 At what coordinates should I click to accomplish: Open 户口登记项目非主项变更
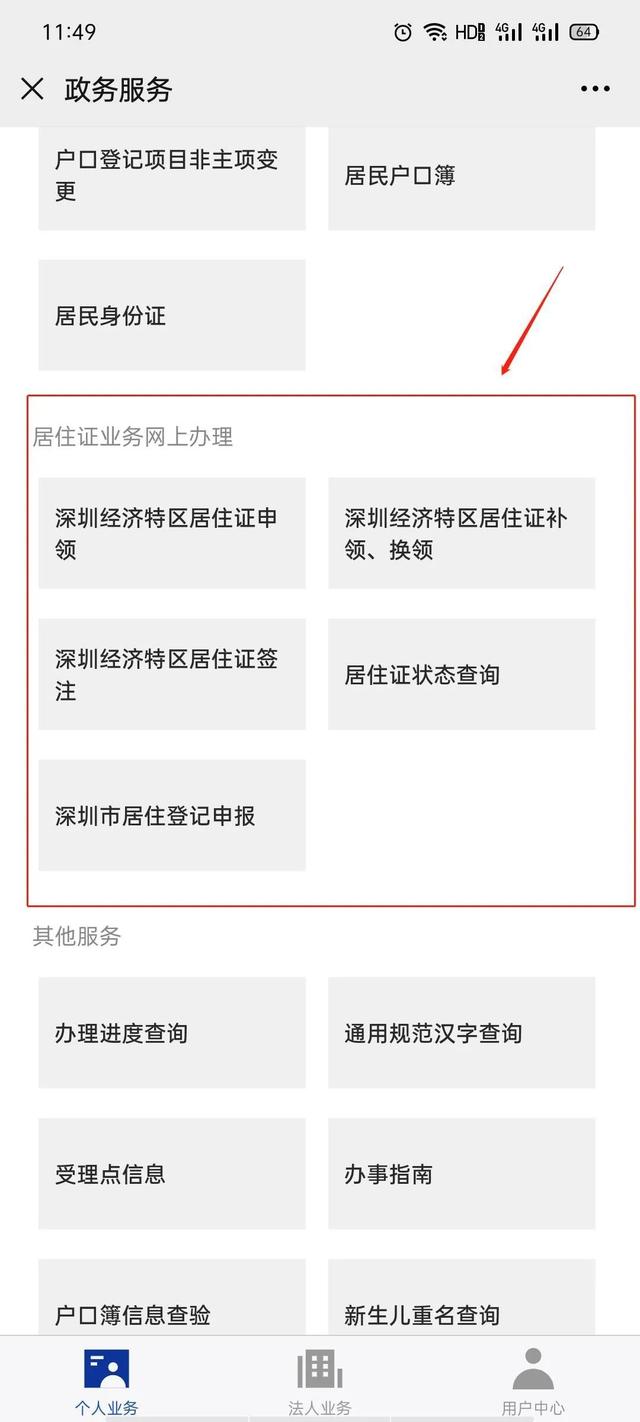(172, 175)
